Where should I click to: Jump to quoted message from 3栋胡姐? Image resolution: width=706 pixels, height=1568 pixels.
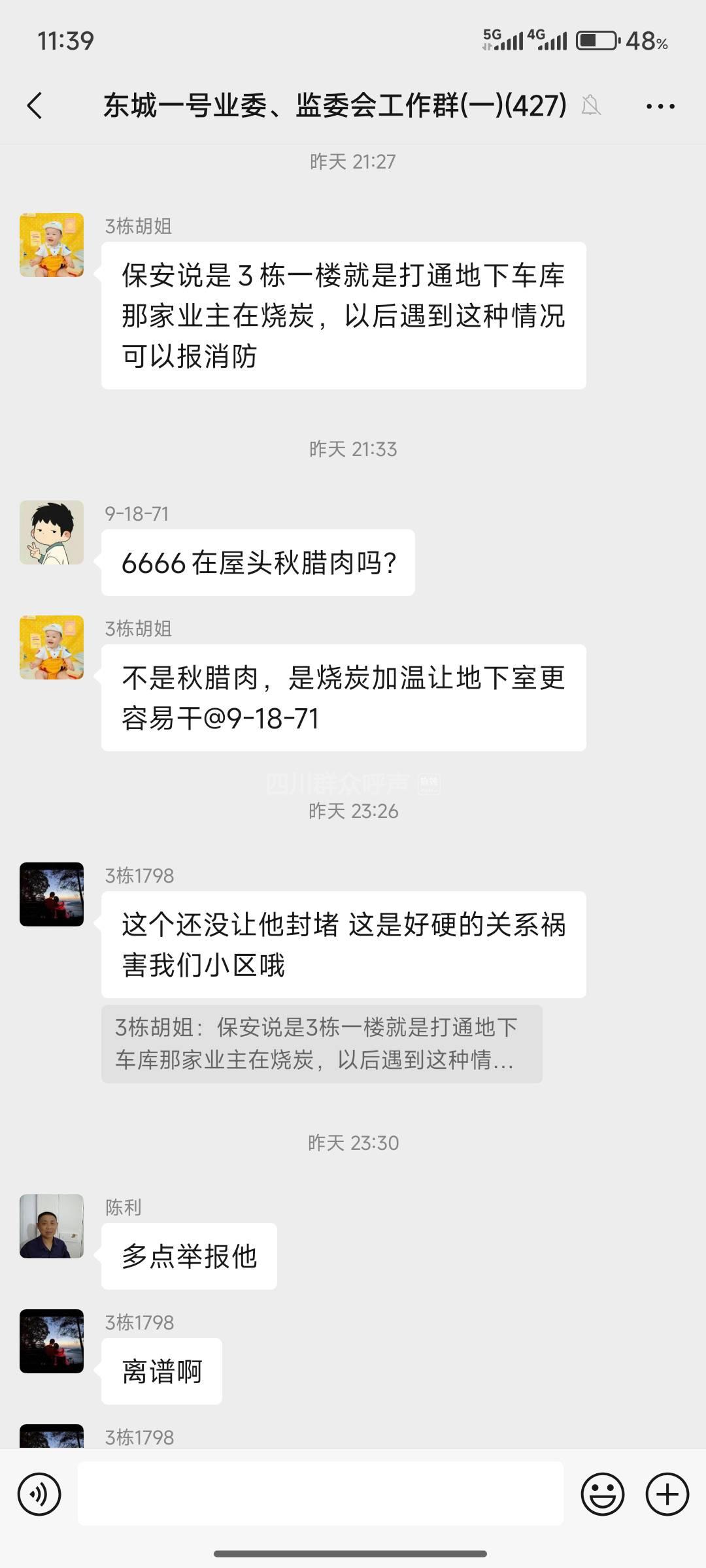click(x=322, y=1043)
